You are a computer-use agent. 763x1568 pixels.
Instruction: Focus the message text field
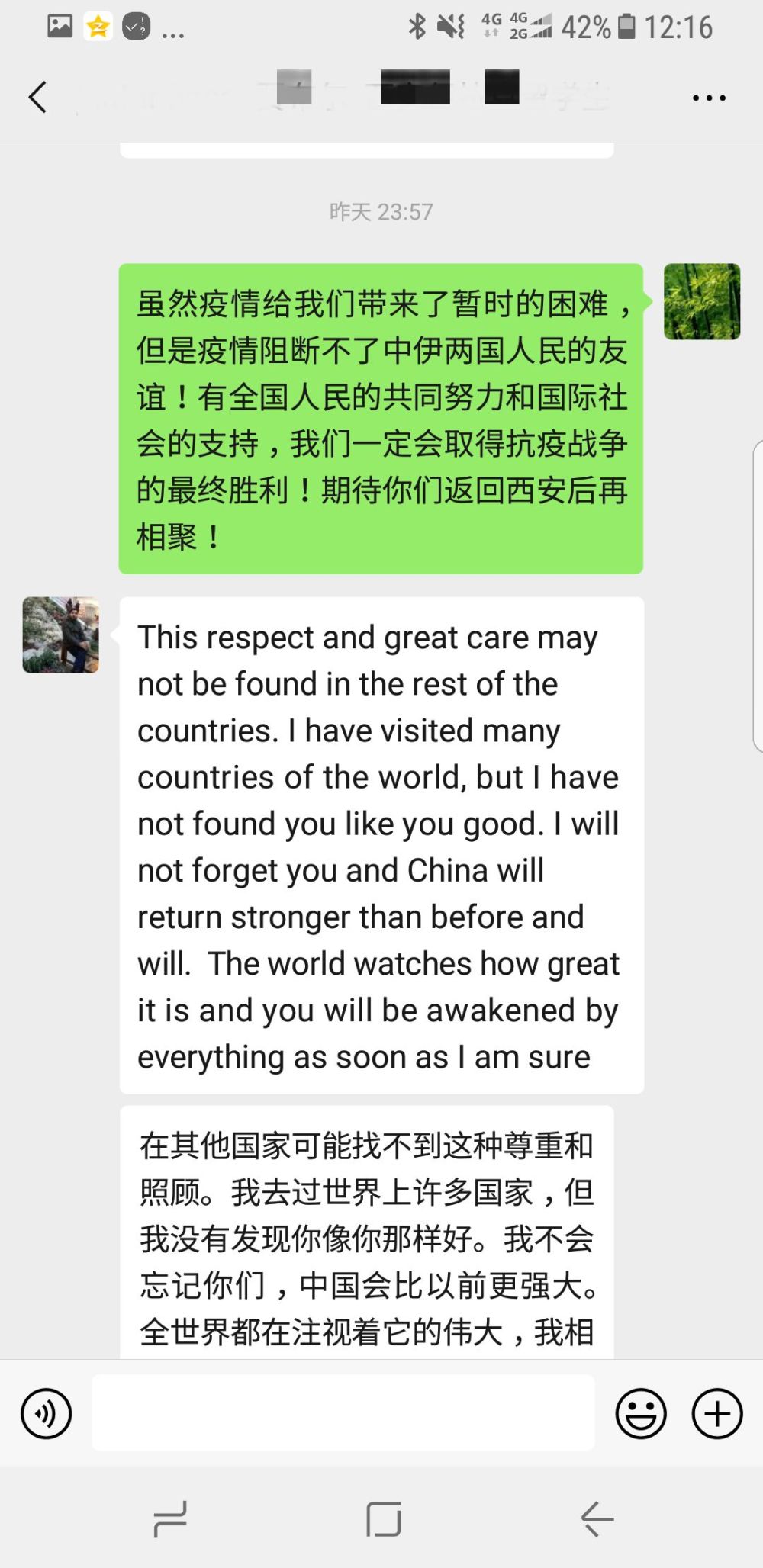pyautogui.click(x=343, y=1412)
